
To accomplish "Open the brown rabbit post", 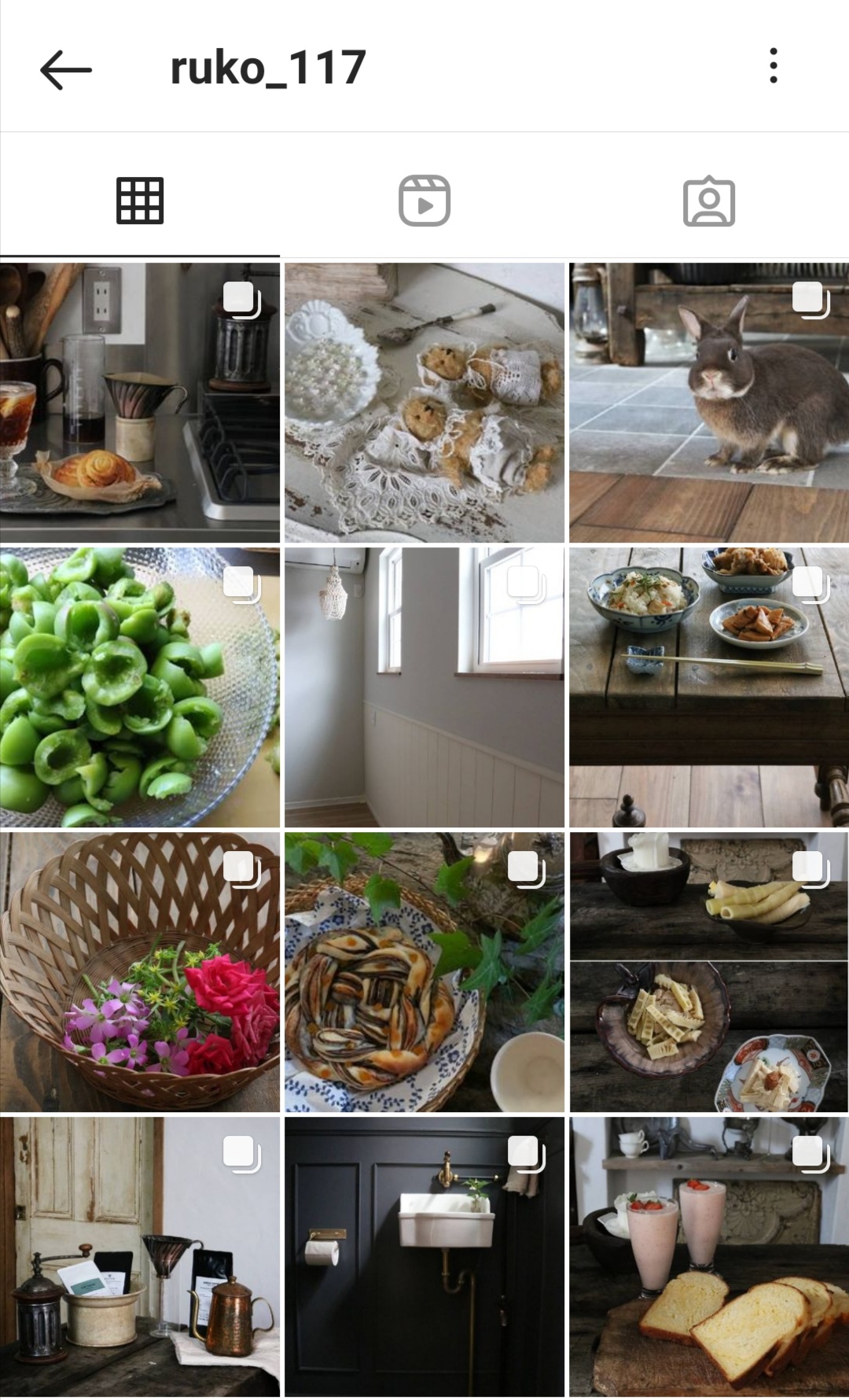I will [709, 403].
